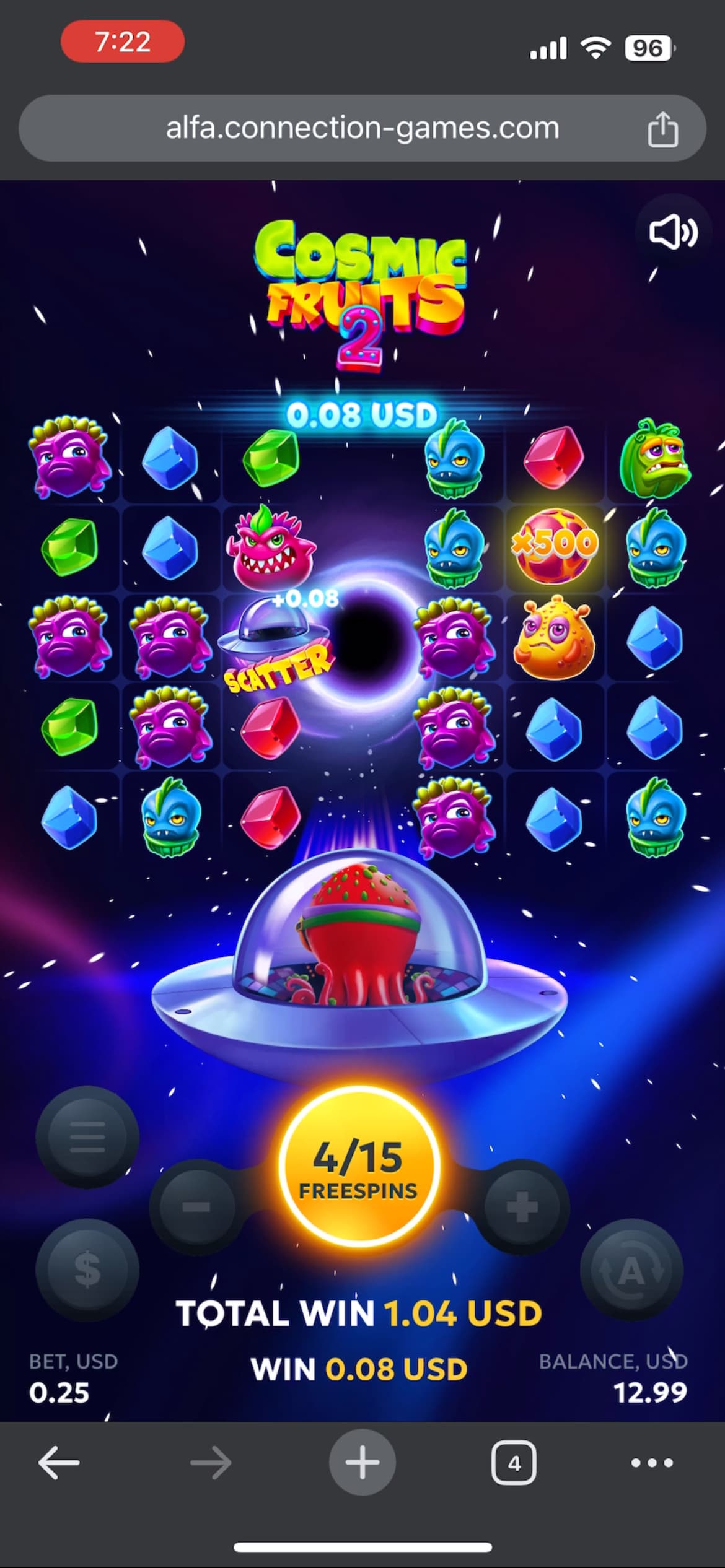Open the dollar bet settings
The image size is (725, 1568).
point(87,1270)
